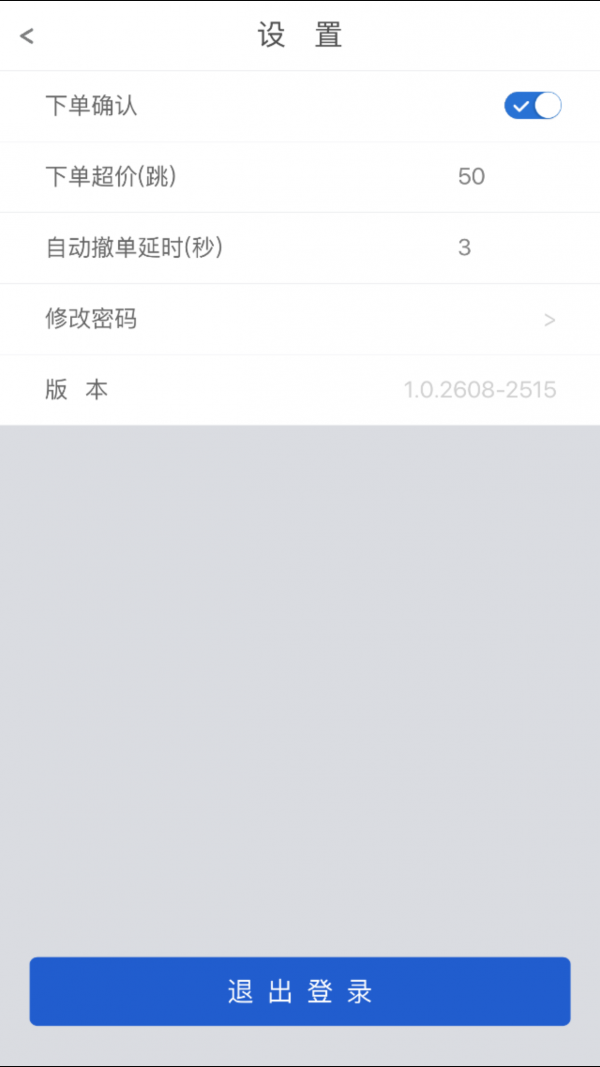Go back from the 设置 screen
This screenshot has height=1067, width=600.
tap(27, 36)
